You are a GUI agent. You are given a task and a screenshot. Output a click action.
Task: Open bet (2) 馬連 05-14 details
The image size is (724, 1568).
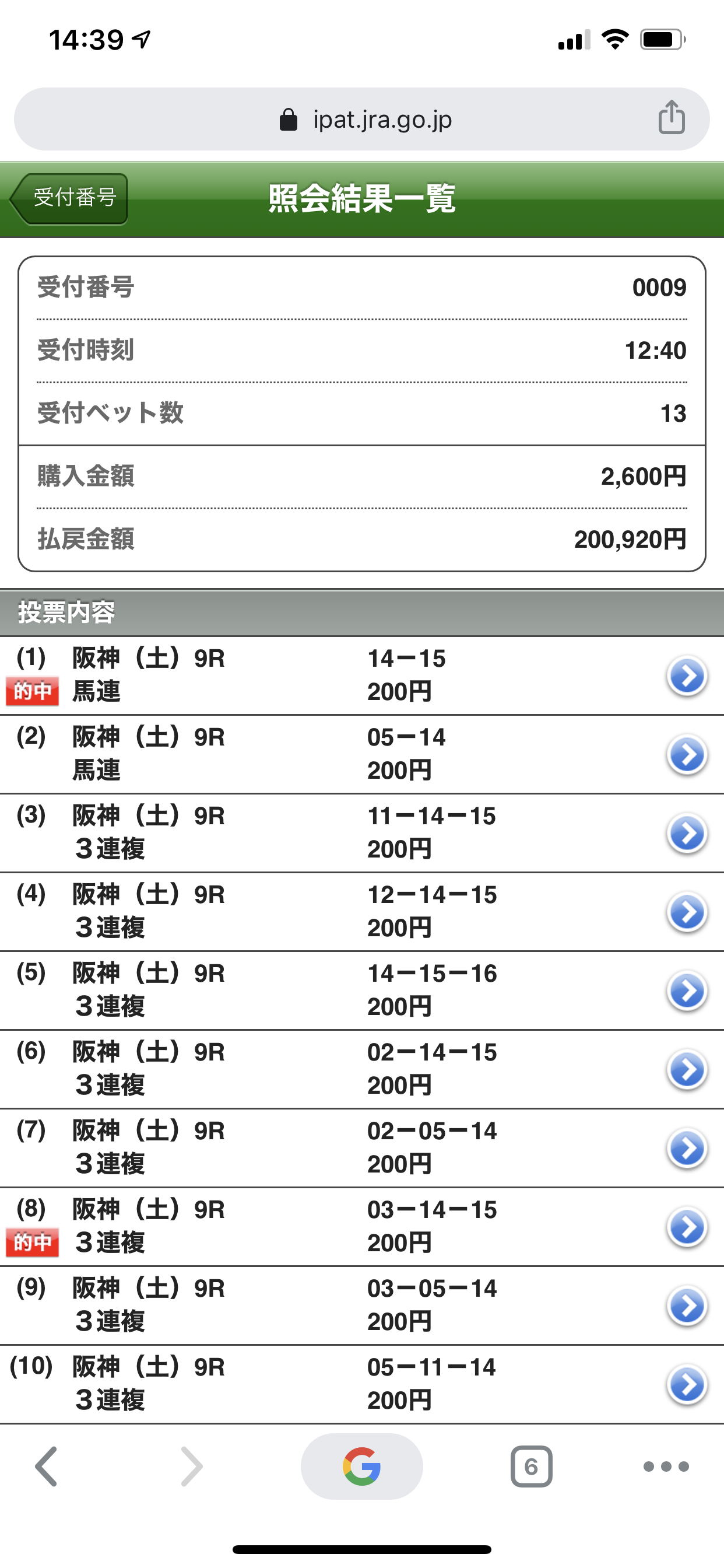(362, 755)
